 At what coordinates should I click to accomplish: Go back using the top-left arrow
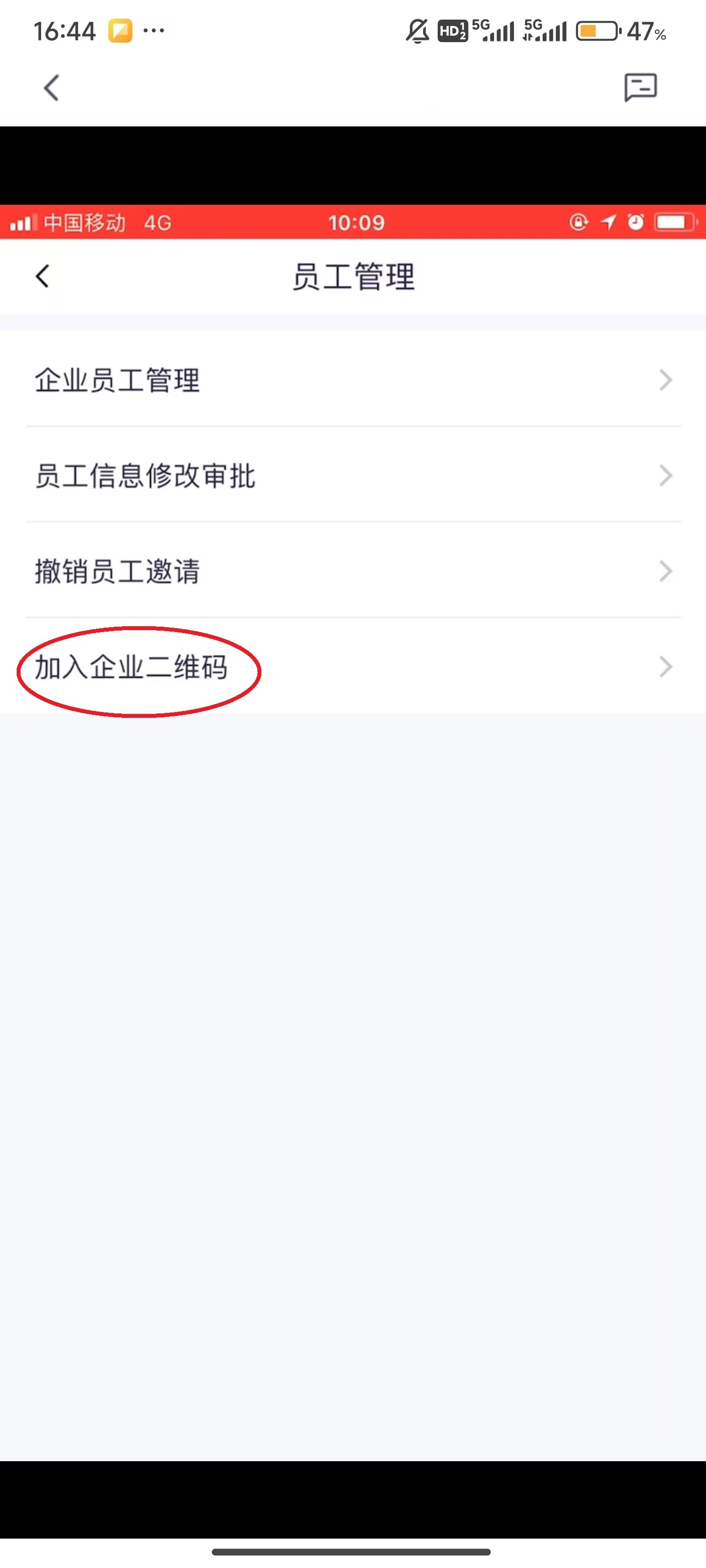pyautogui.click(x=52, y=88)
